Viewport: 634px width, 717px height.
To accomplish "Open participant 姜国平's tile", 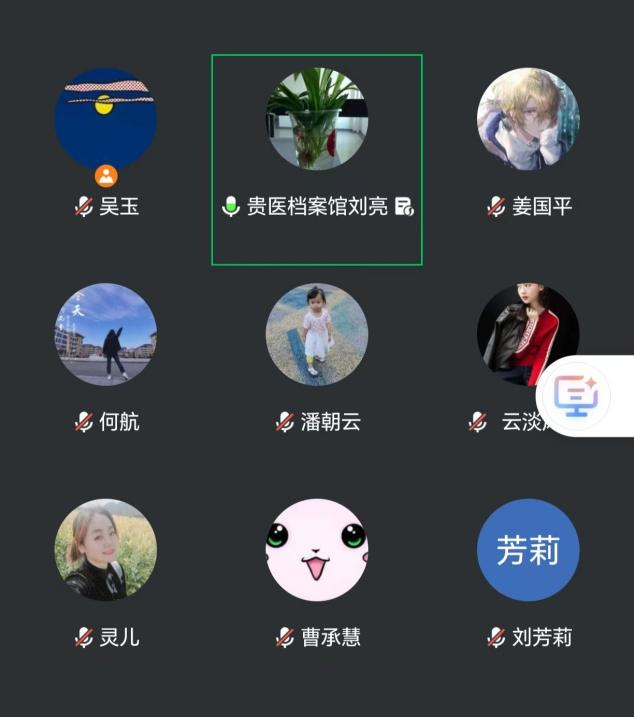I will coord(528,120).
